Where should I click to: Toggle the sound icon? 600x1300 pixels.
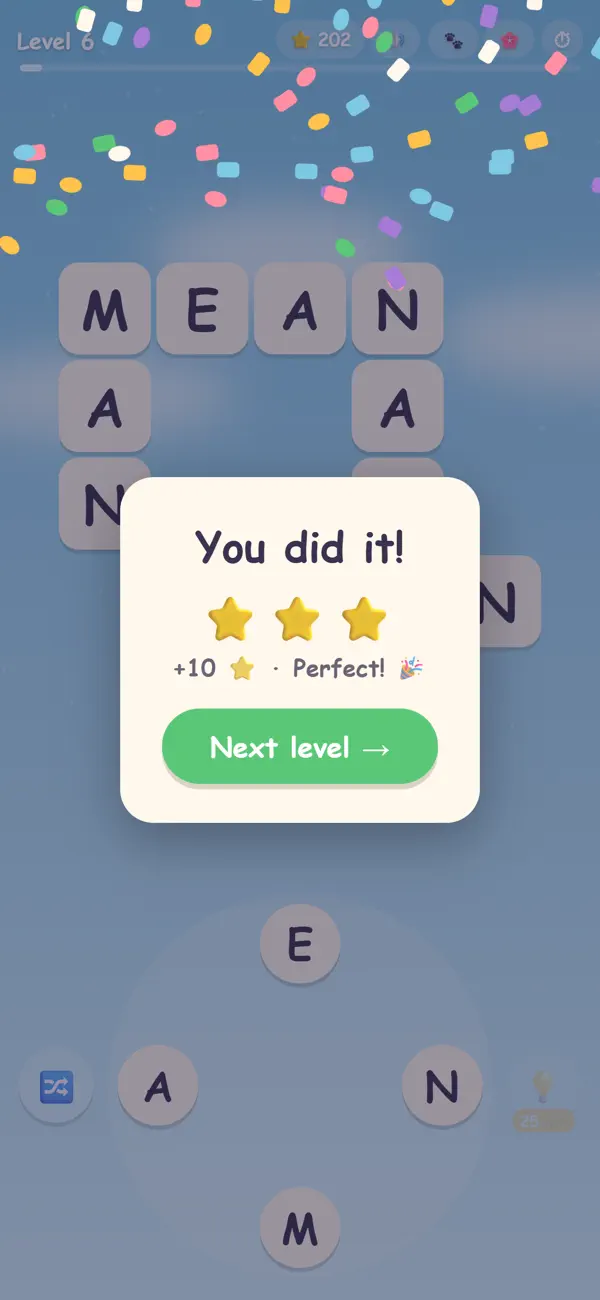point(398,41)
